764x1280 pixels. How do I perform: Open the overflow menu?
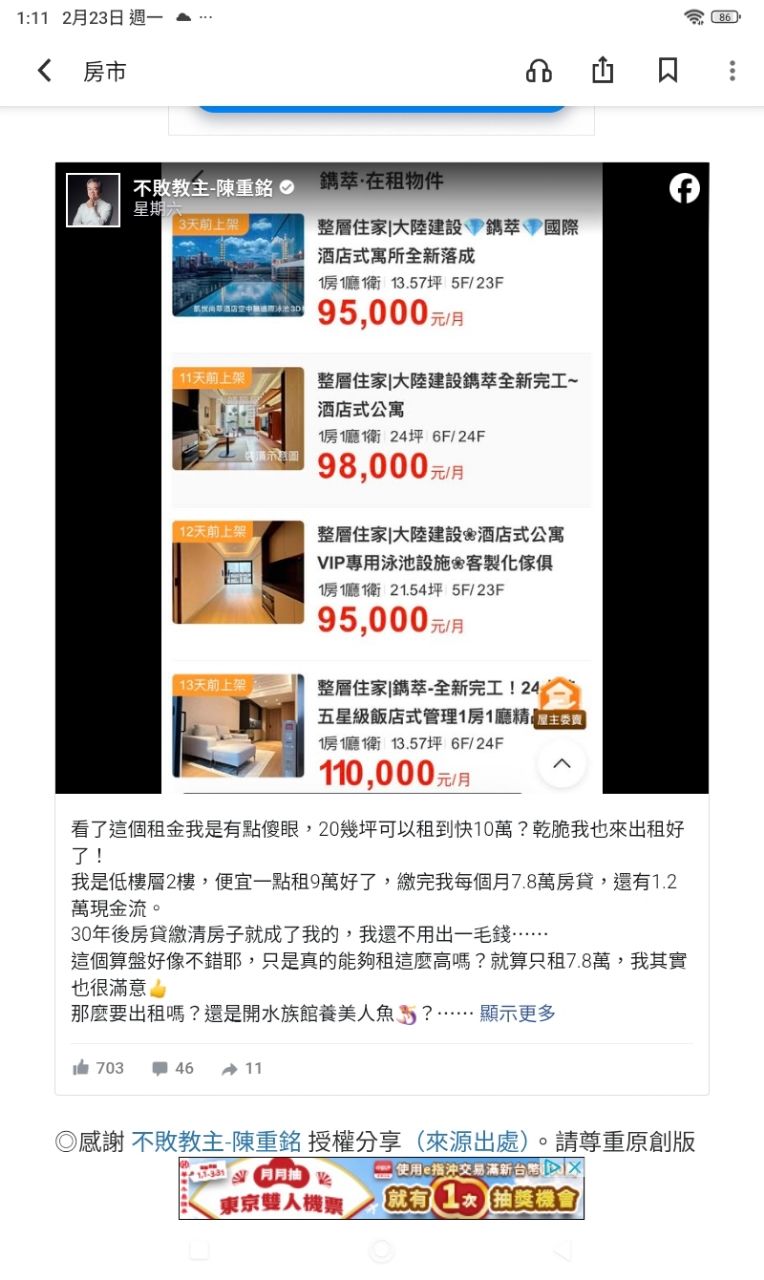tap(732, 71)
